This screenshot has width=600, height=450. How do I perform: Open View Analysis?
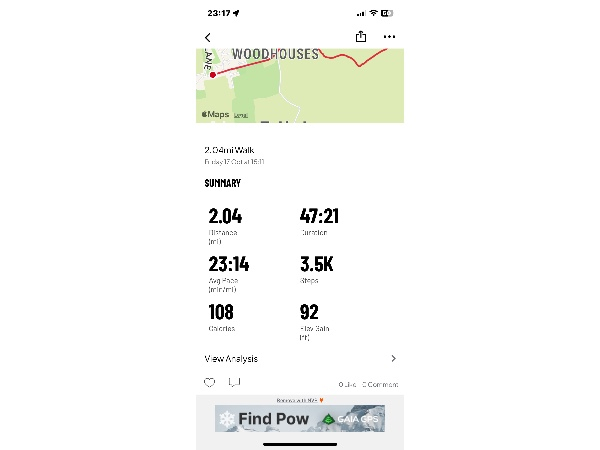coord(300,358)
